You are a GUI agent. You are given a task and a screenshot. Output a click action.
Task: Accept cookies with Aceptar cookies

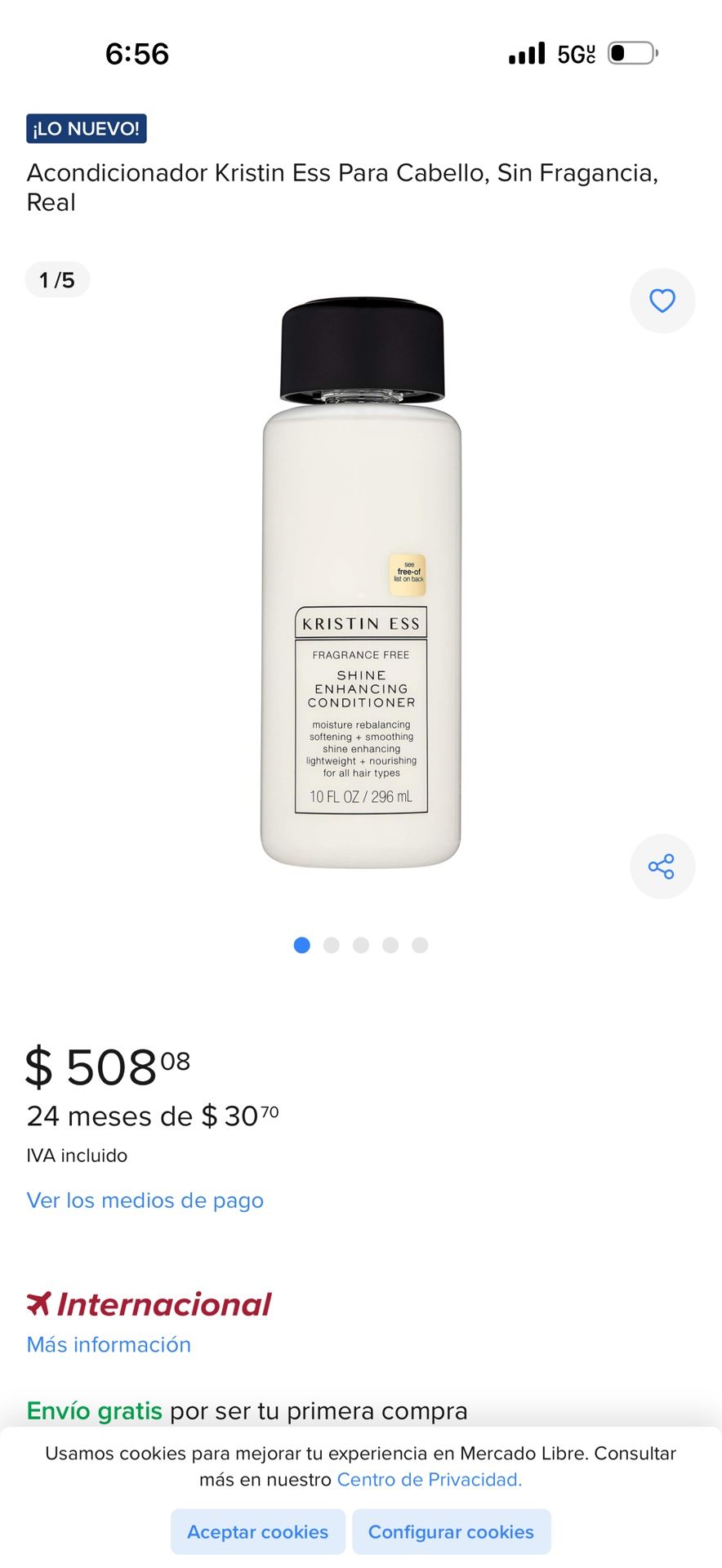(257, 1531)
